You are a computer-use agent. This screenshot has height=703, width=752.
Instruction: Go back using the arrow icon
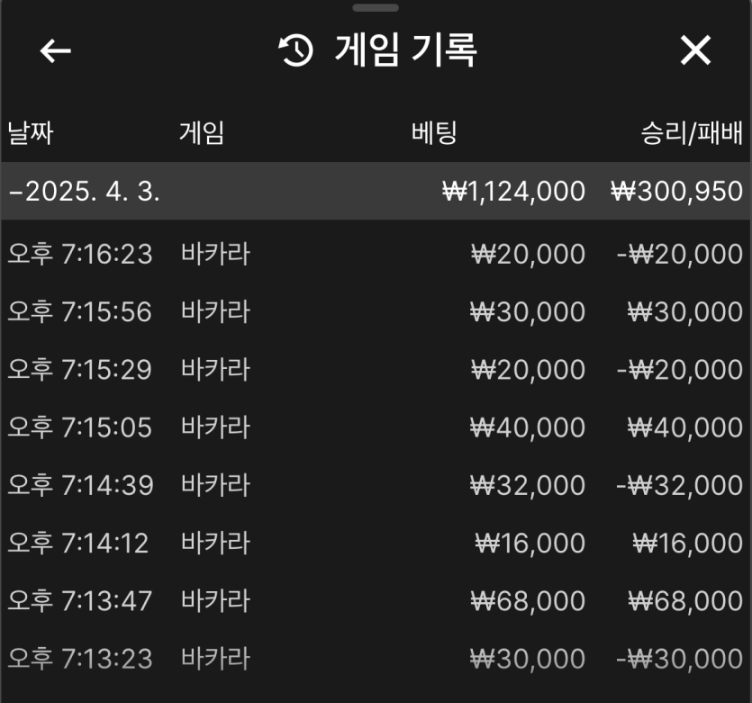56,51
